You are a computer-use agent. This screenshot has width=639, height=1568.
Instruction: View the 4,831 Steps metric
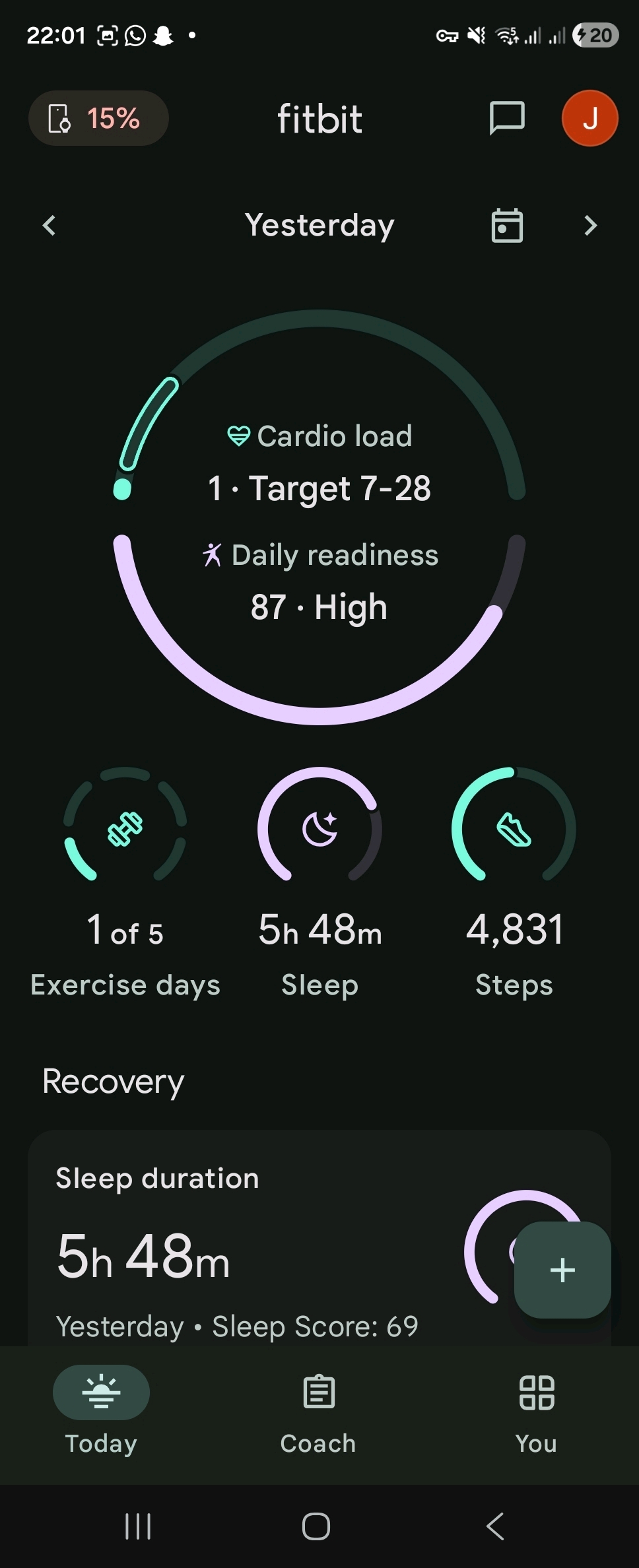514,880
